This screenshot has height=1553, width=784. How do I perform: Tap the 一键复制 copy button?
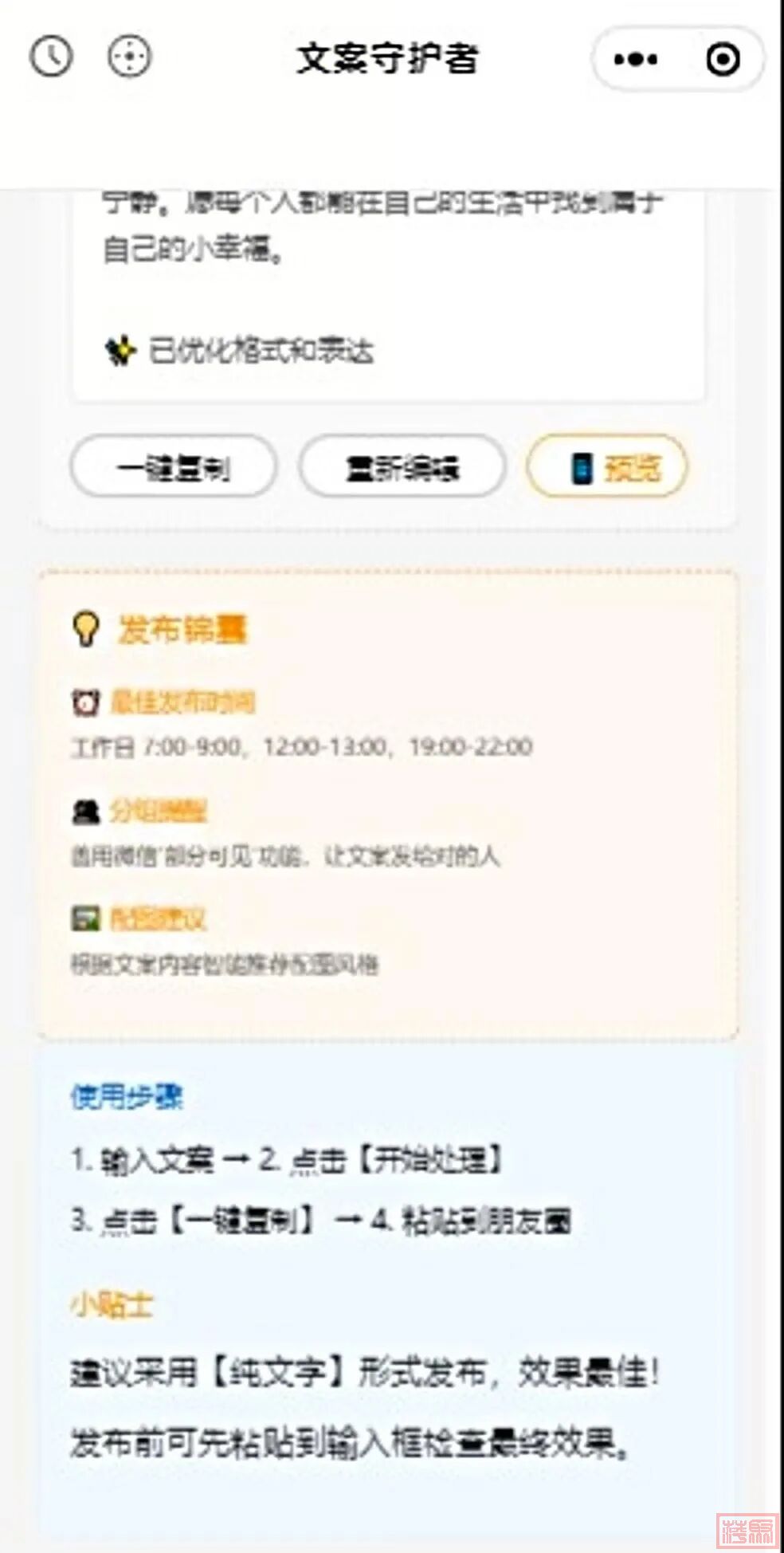174,467
